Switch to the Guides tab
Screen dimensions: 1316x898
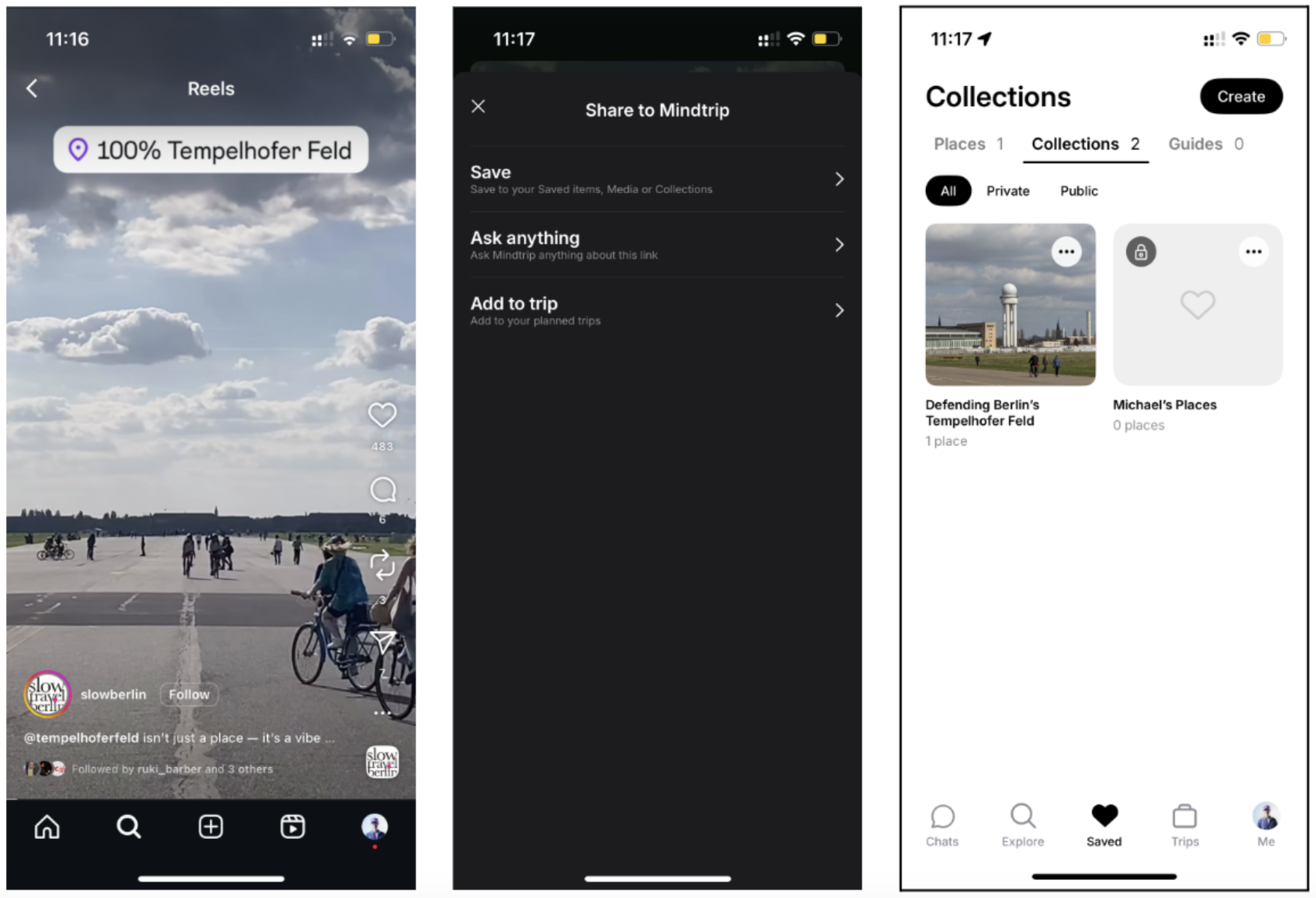tap(1205, 144)
